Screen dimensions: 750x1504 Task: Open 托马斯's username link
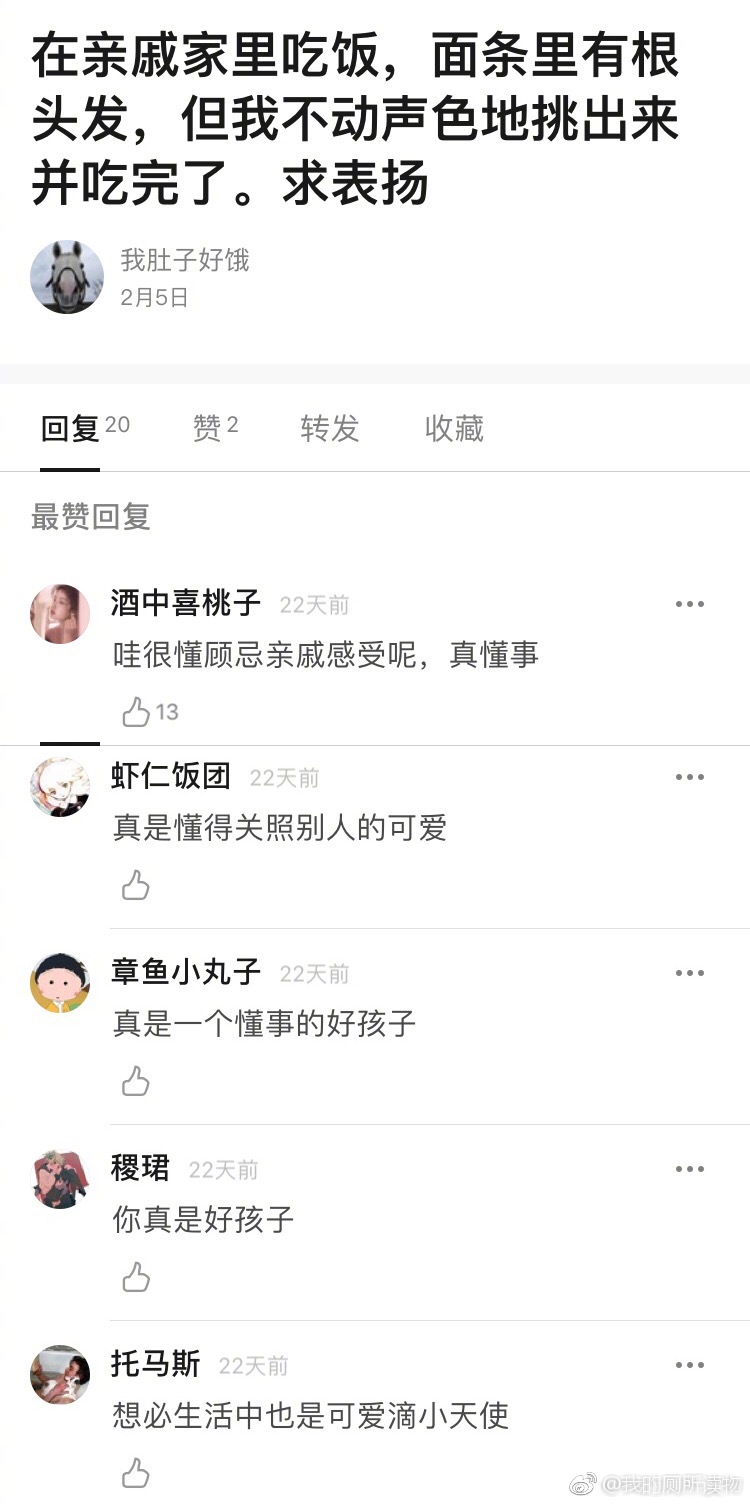tap(155, 1364)
